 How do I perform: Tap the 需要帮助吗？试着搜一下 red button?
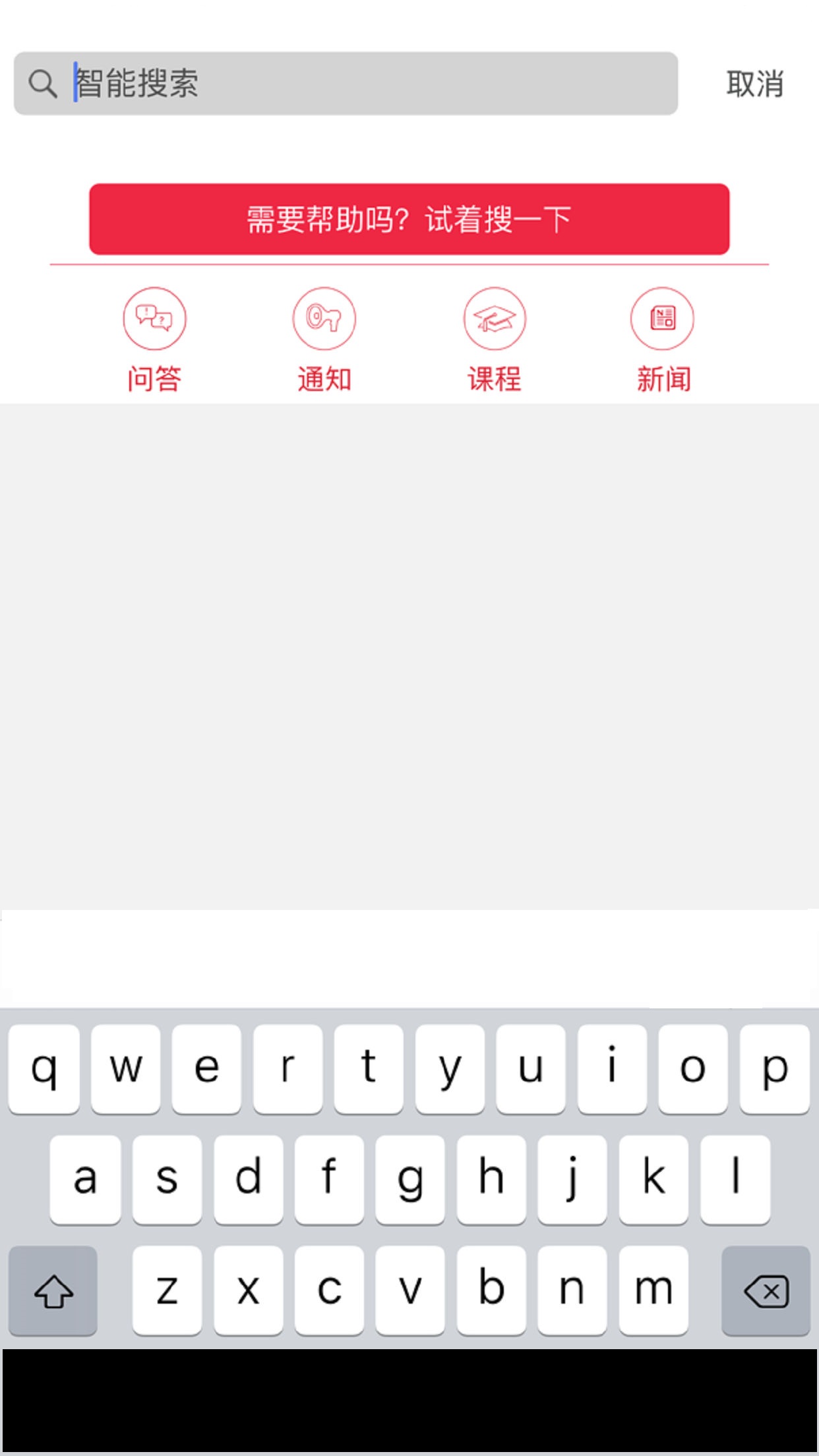click(x=409, y=219)
